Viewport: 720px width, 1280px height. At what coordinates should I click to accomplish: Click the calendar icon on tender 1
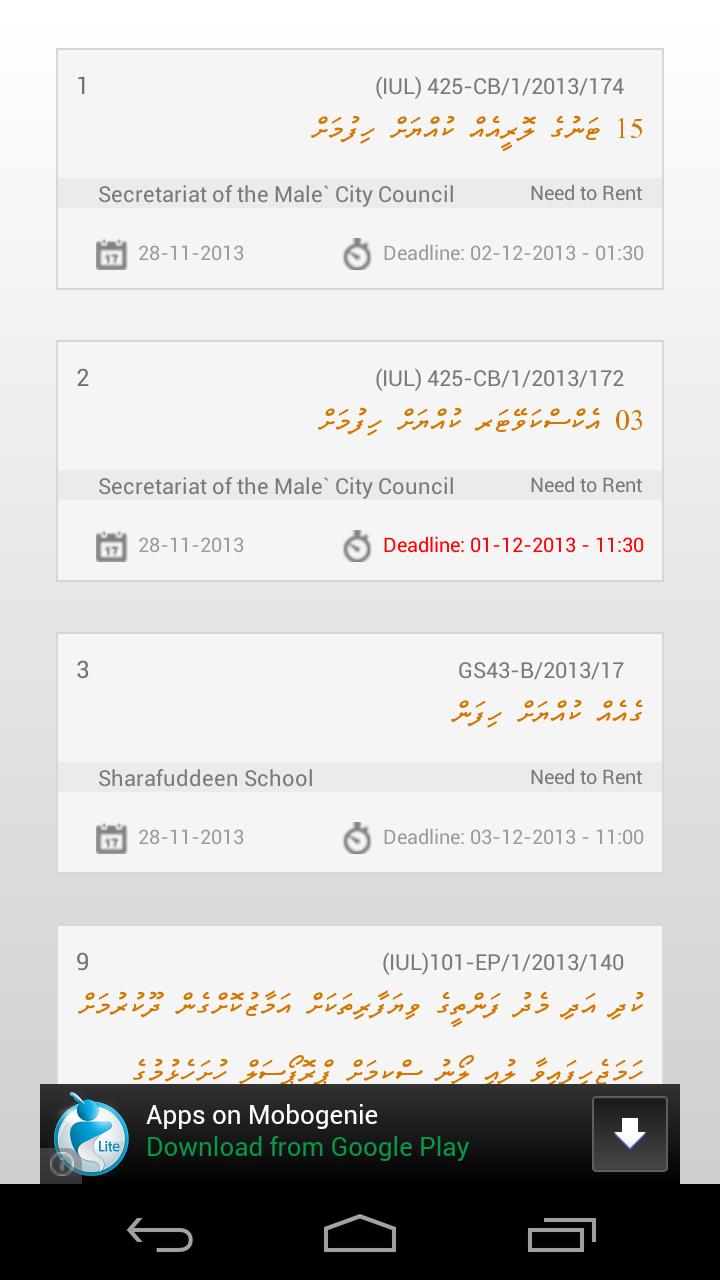tap(113, 253)
